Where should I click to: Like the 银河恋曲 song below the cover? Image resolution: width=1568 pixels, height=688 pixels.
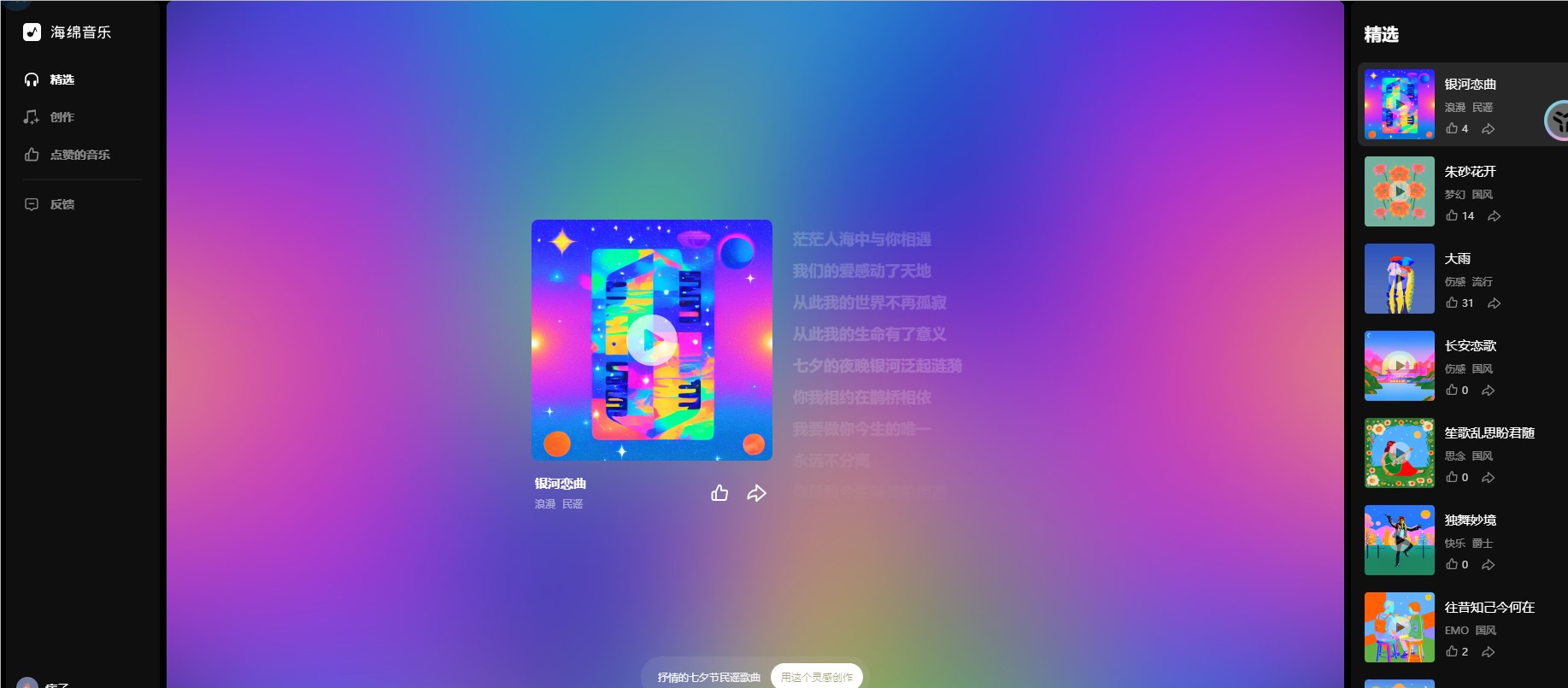coord(719,493)
